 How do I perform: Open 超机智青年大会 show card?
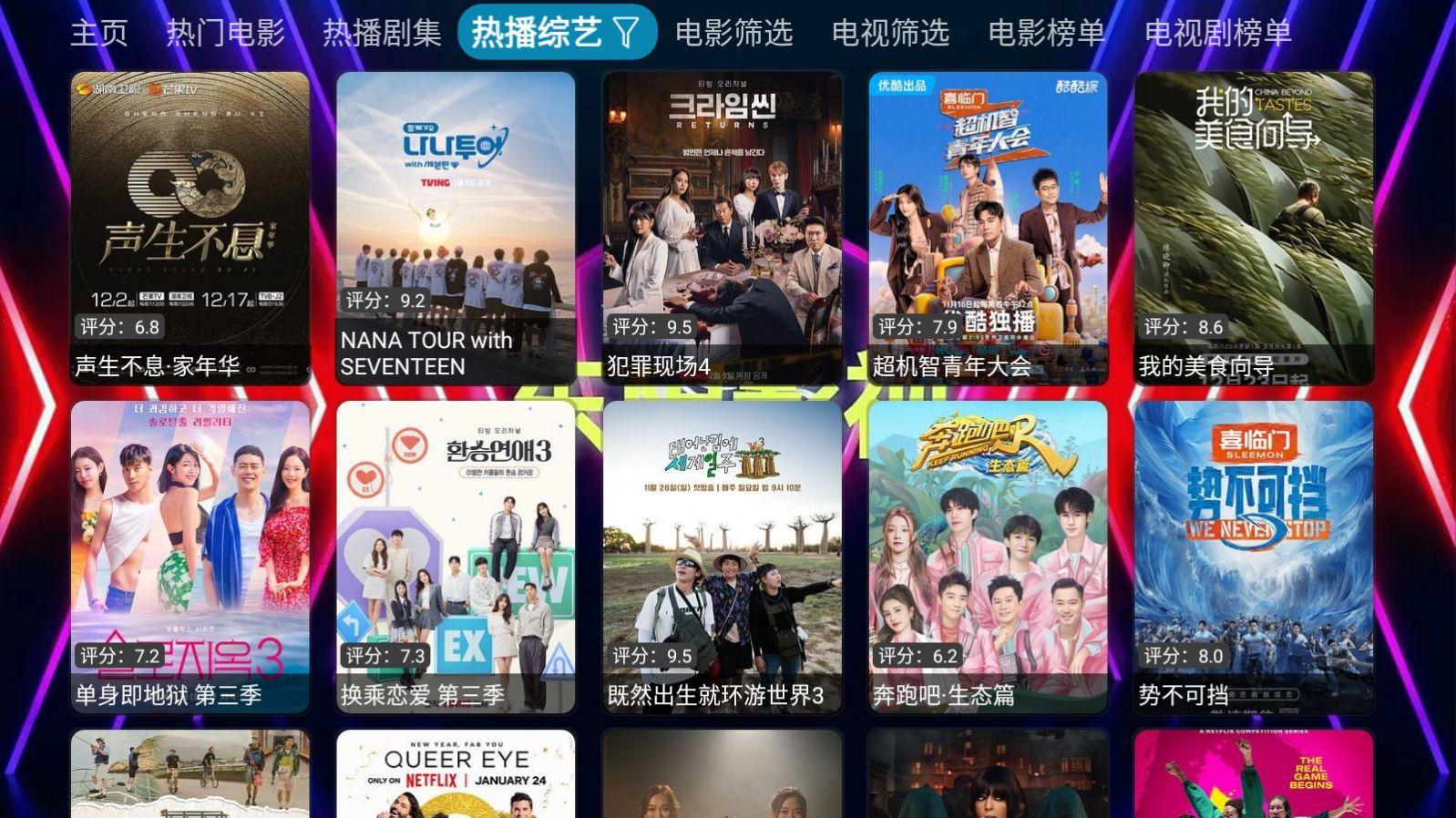click(988, 228)
